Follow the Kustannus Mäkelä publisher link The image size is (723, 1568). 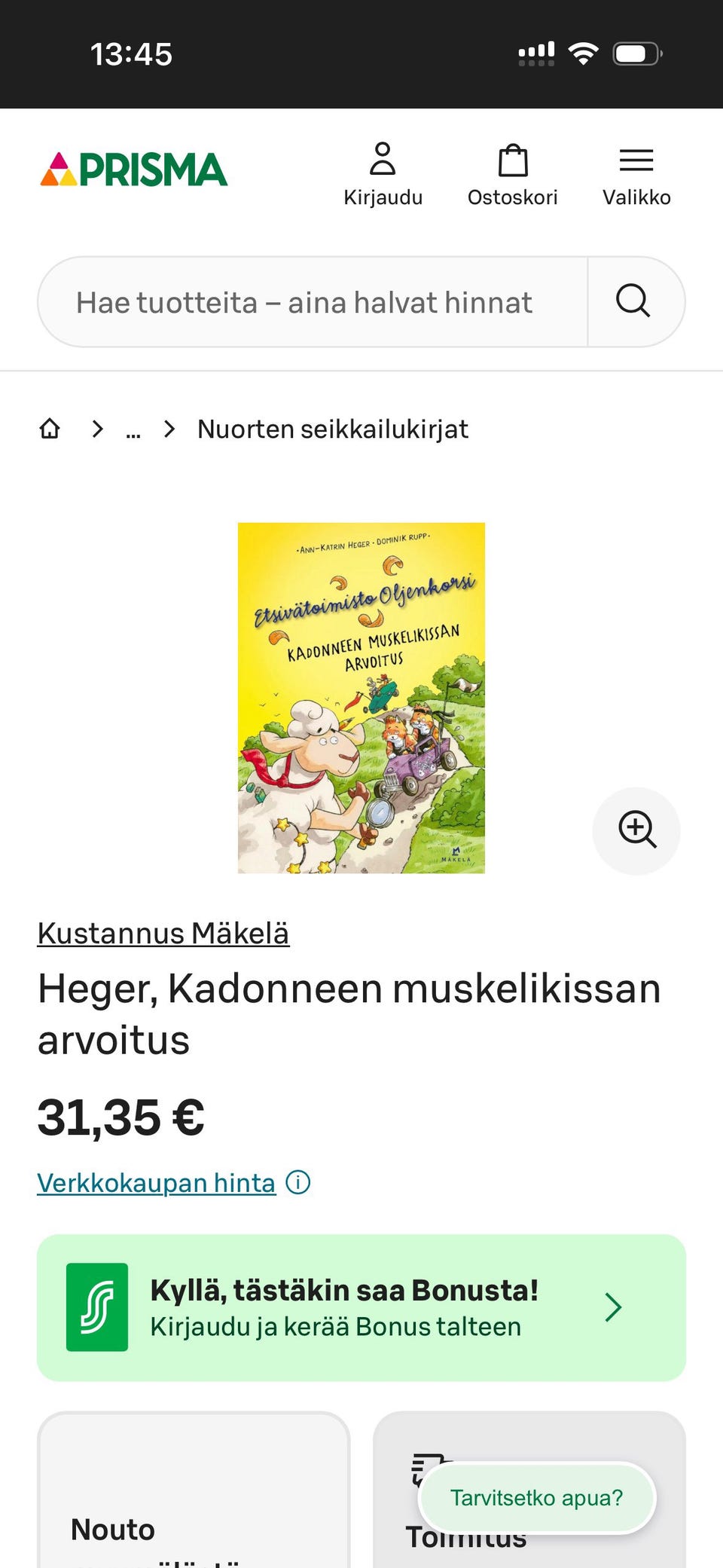(x=163, y=933)
